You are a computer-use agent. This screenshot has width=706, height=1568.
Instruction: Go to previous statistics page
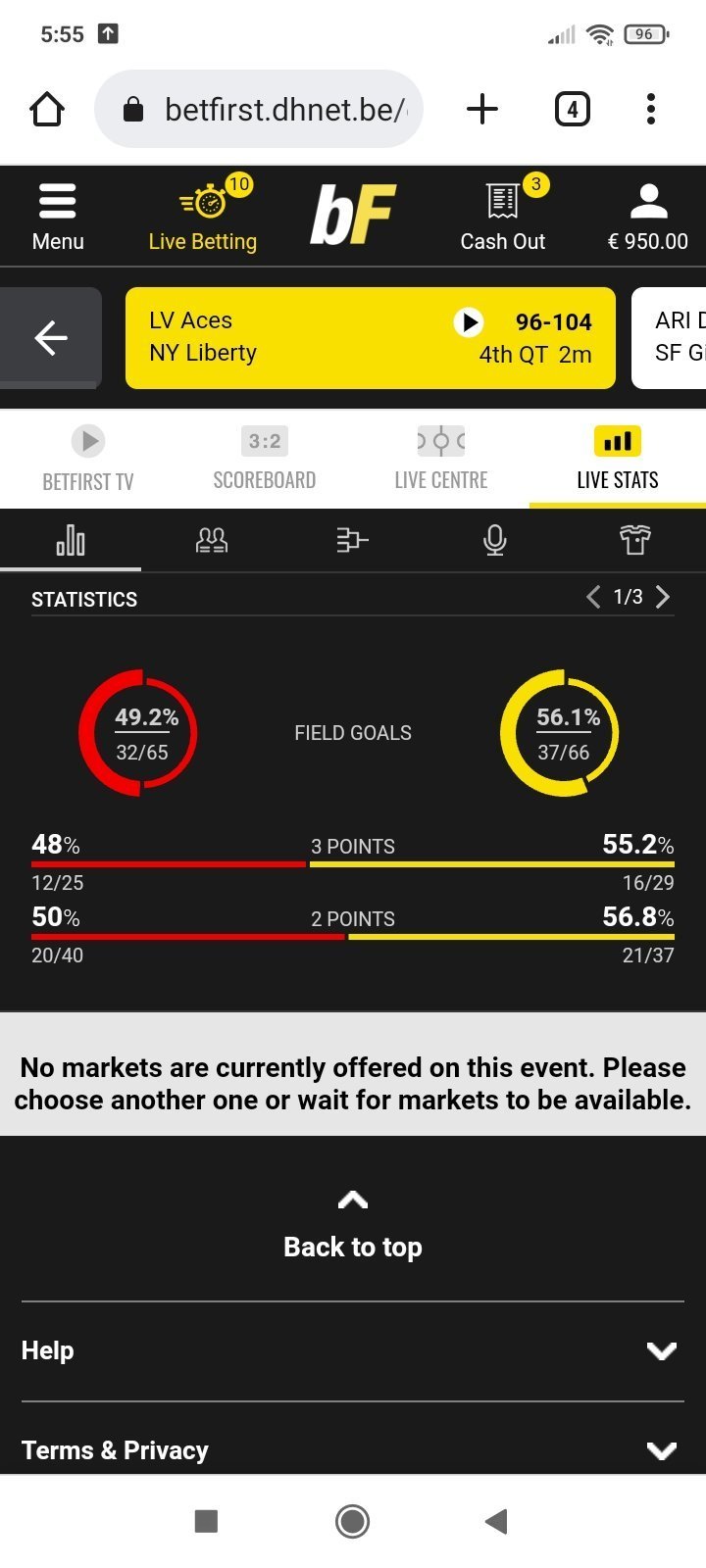coord(592,597)
